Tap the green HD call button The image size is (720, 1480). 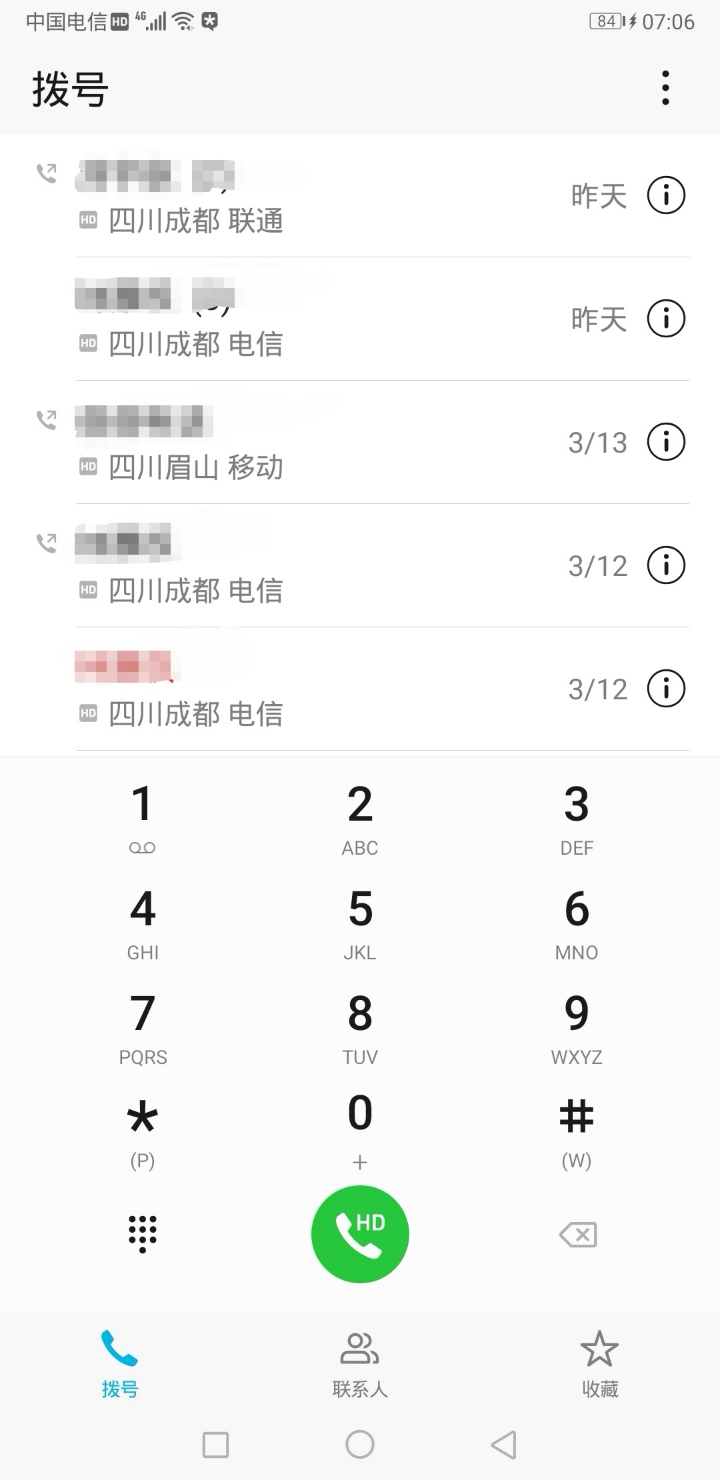click(360, 1233)
